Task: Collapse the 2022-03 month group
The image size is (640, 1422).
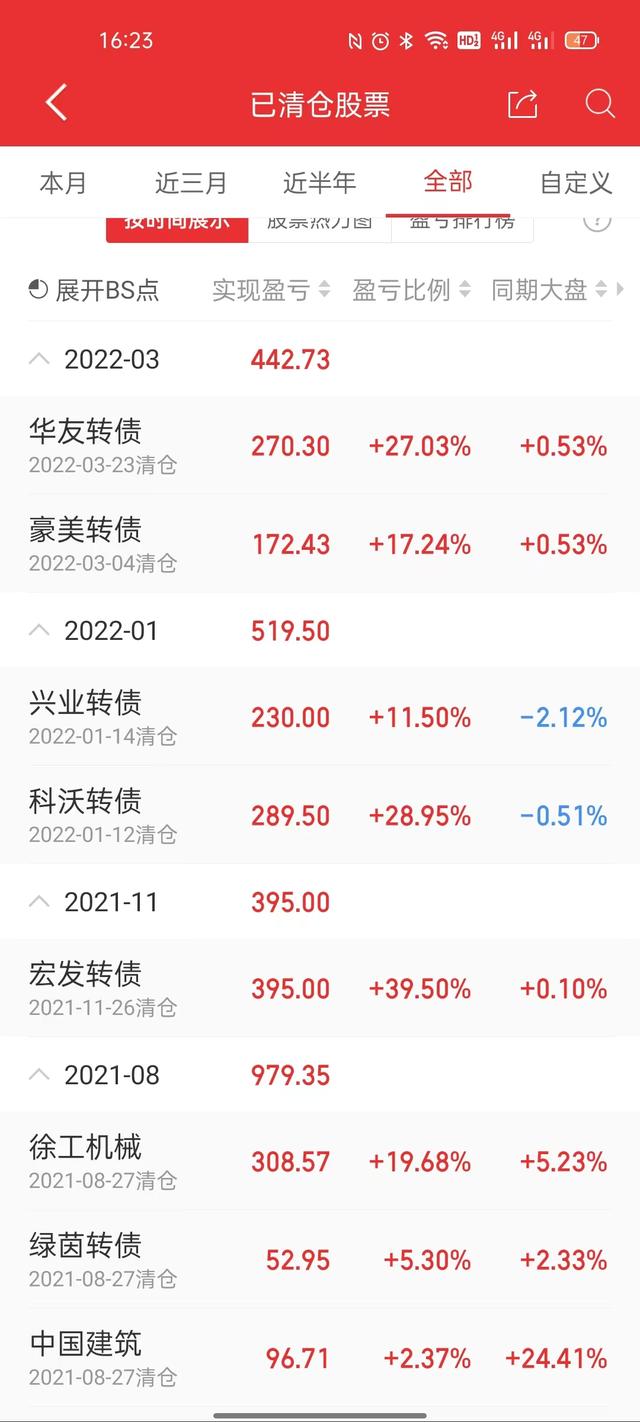Action: pos(40,359)
